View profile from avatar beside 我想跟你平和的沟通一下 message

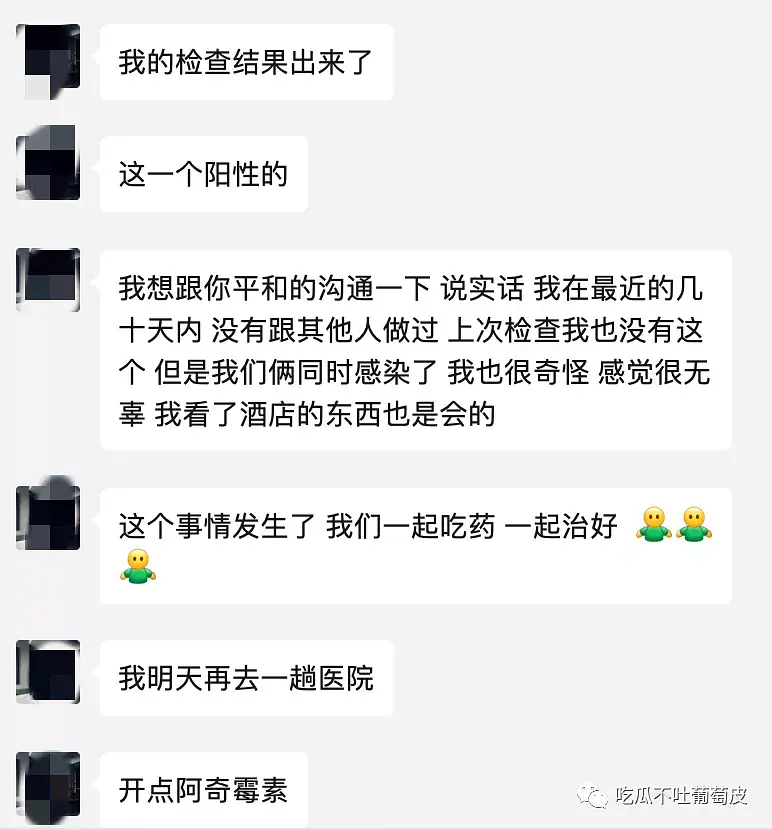click(x=48, y=279)
